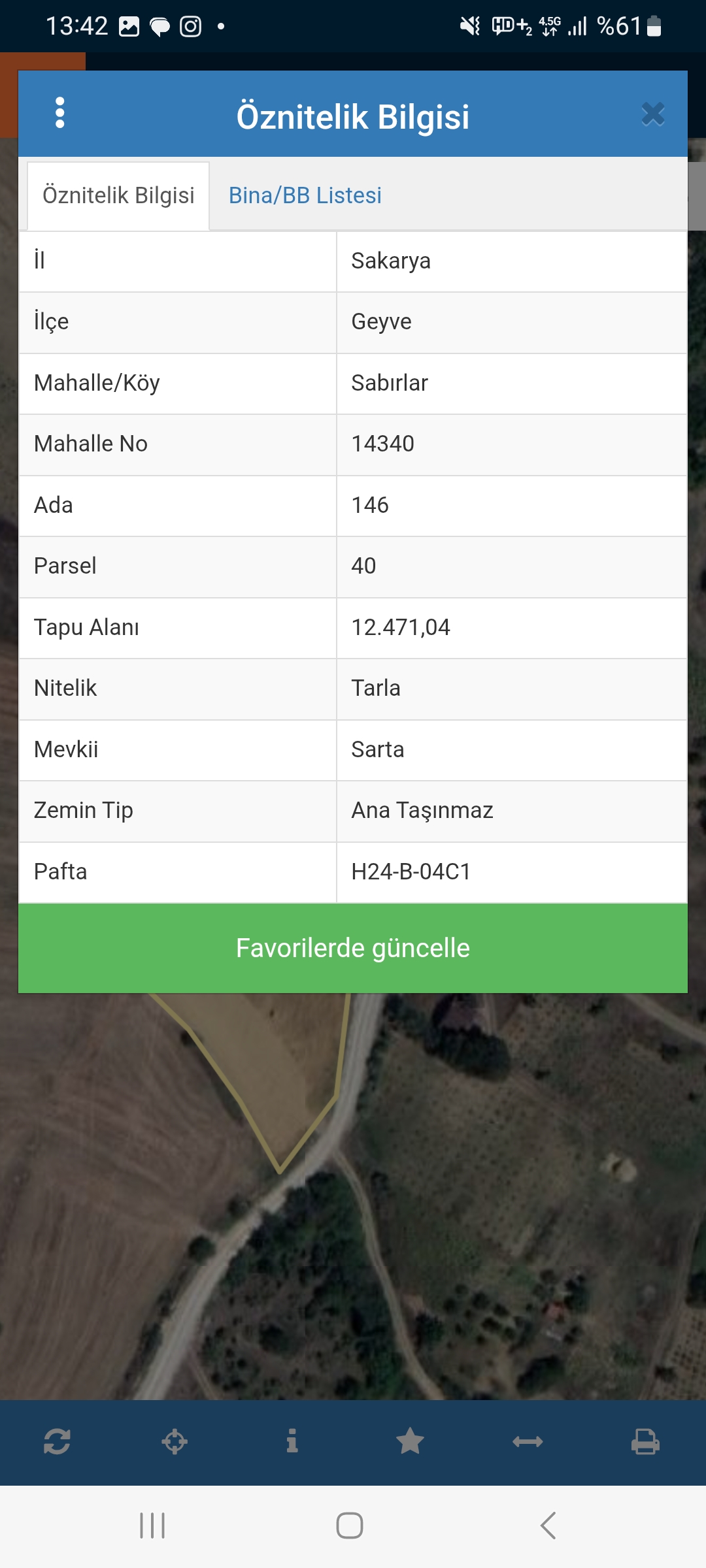This screenshot has width=706, height=1568.
Task: Tap the refresh icon in bottom toolbar
Action: coord(57,1441)
